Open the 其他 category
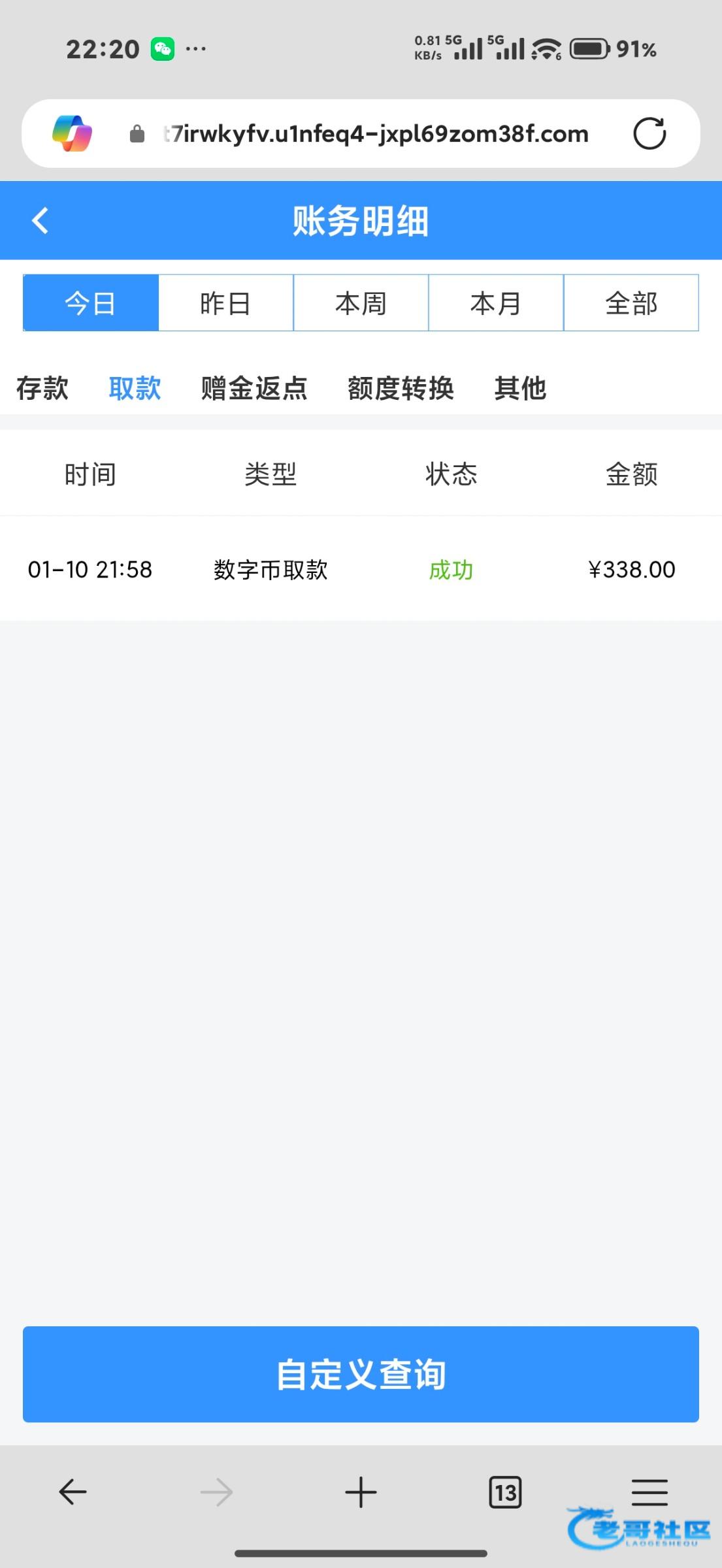 tap(520, 388)
